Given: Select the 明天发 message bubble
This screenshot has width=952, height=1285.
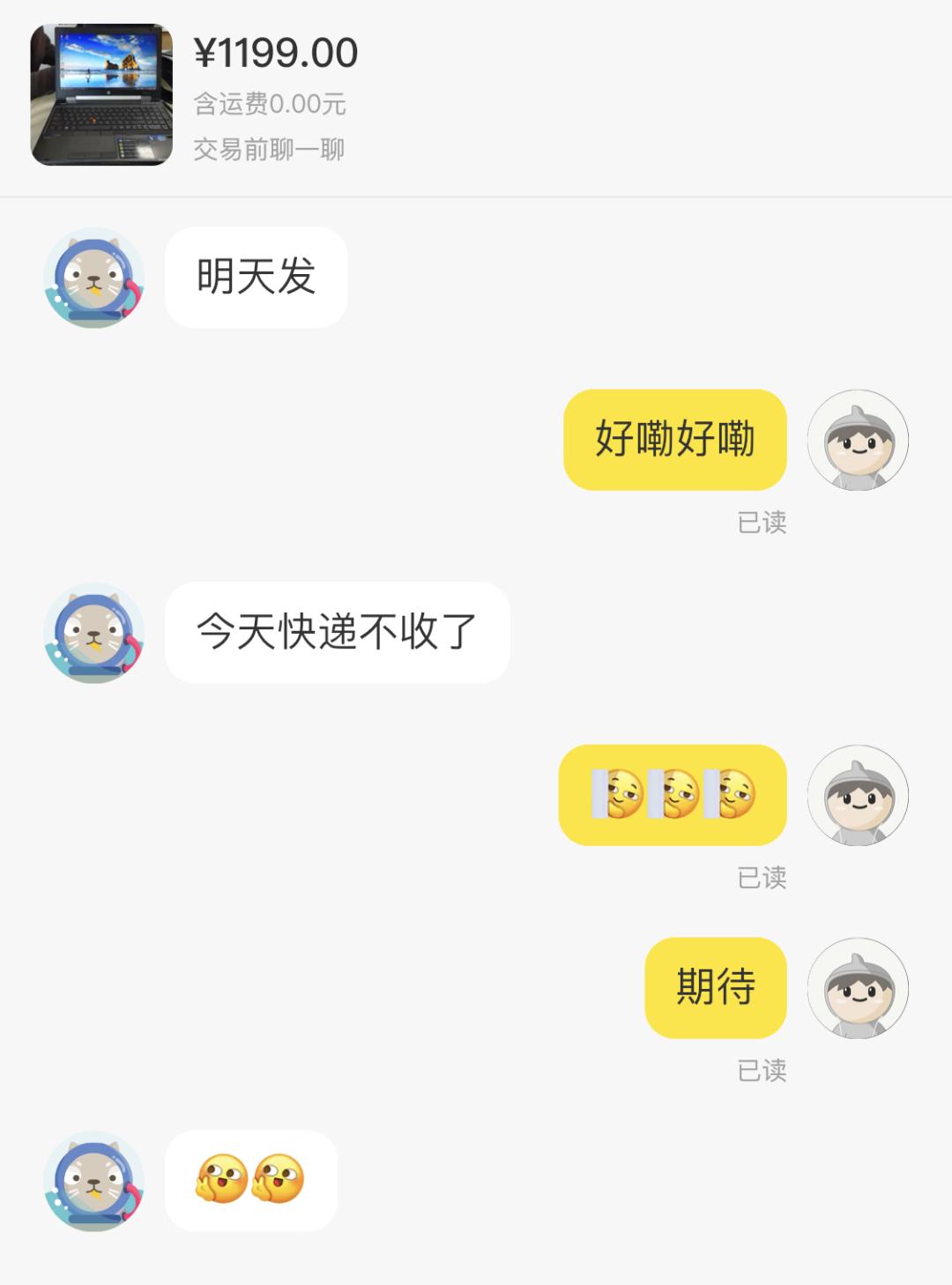Looking at the screenshot, I should point(254,275).
